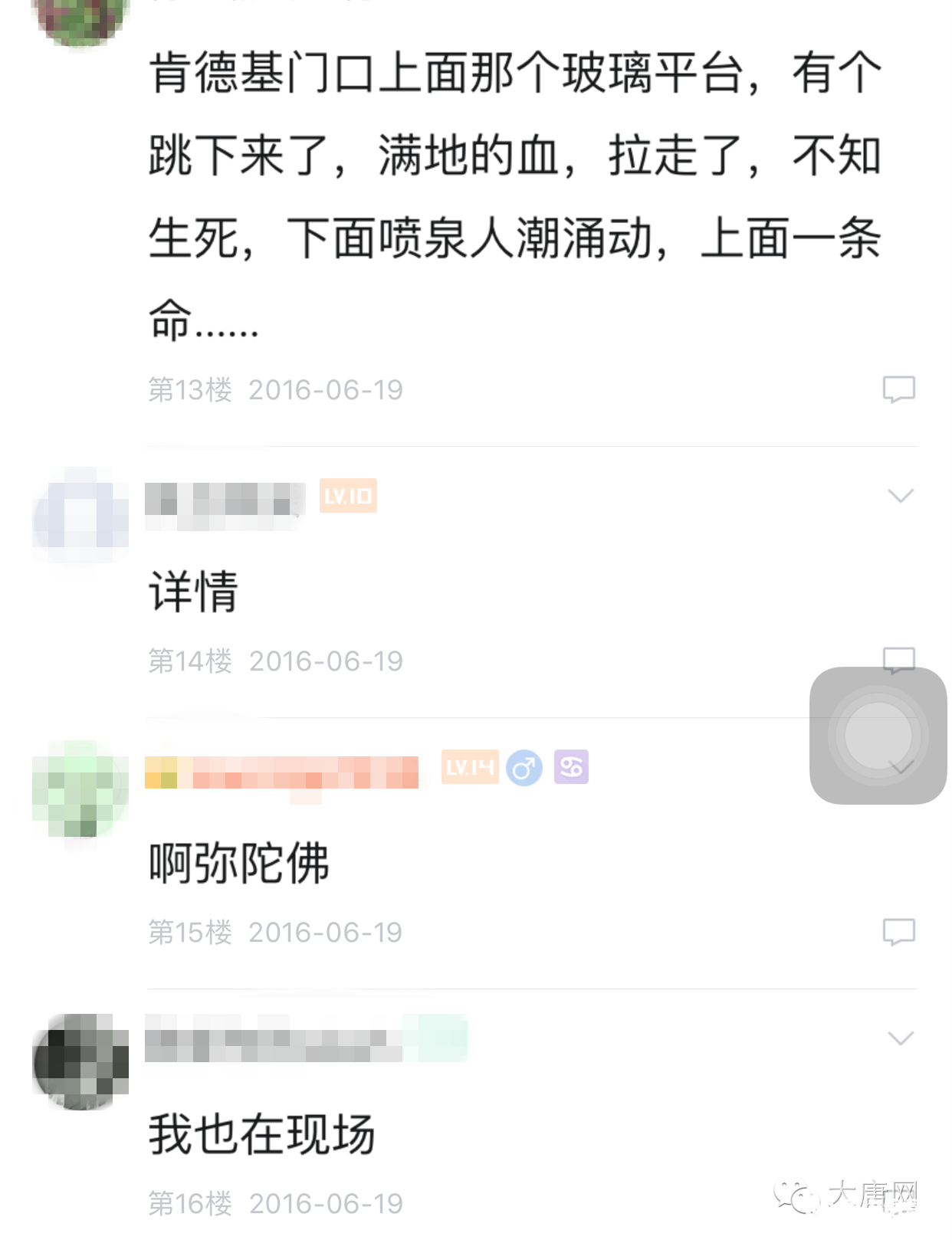Screen dimensions: 952x1243
Task: Click the 2016-06-19 date on floor 13
Action: click(325, 389)
